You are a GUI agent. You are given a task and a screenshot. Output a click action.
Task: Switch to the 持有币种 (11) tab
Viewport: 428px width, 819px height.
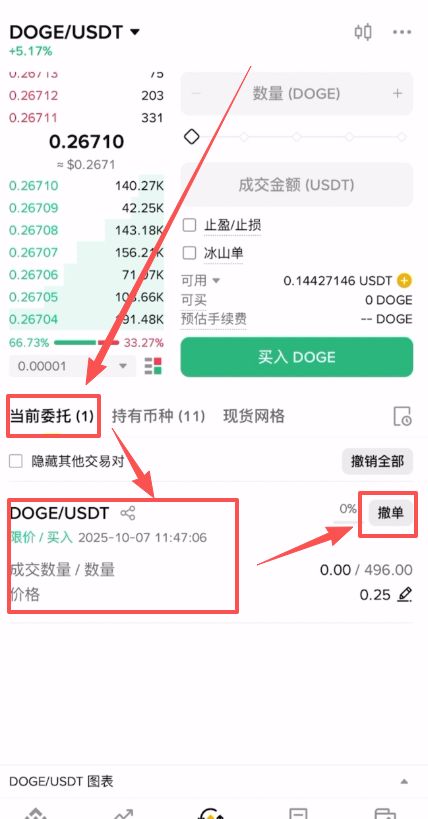click(158, 416)
